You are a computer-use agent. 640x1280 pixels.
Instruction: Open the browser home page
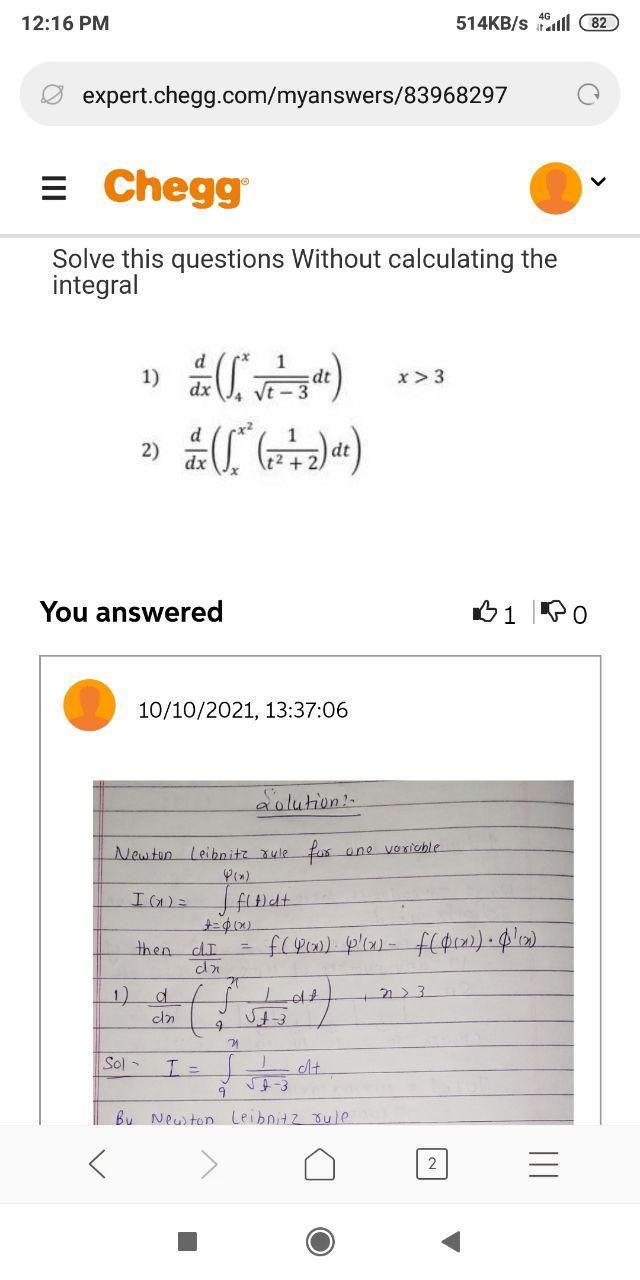(320, 1163)
